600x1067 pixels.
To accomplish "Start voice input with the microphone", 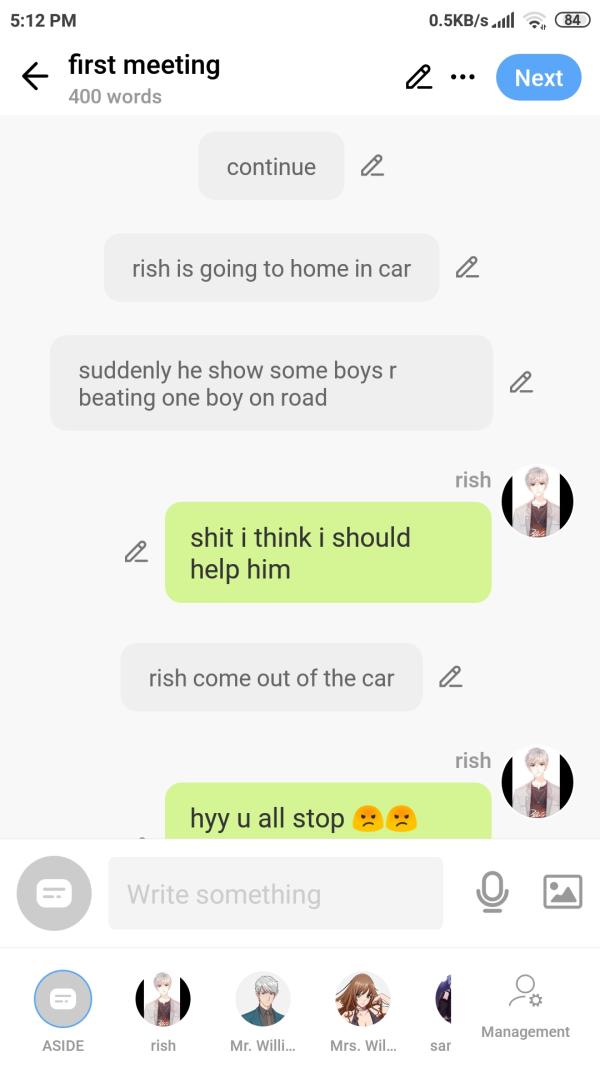I will (491, 892).
